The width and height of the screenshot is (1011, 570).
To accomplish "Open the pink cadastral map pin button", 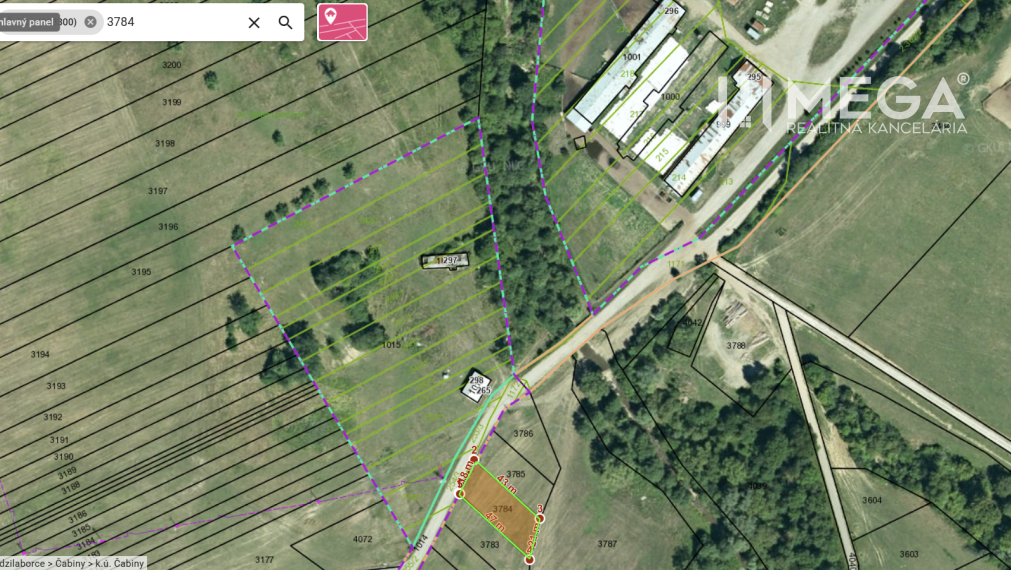I will (342, 22).
